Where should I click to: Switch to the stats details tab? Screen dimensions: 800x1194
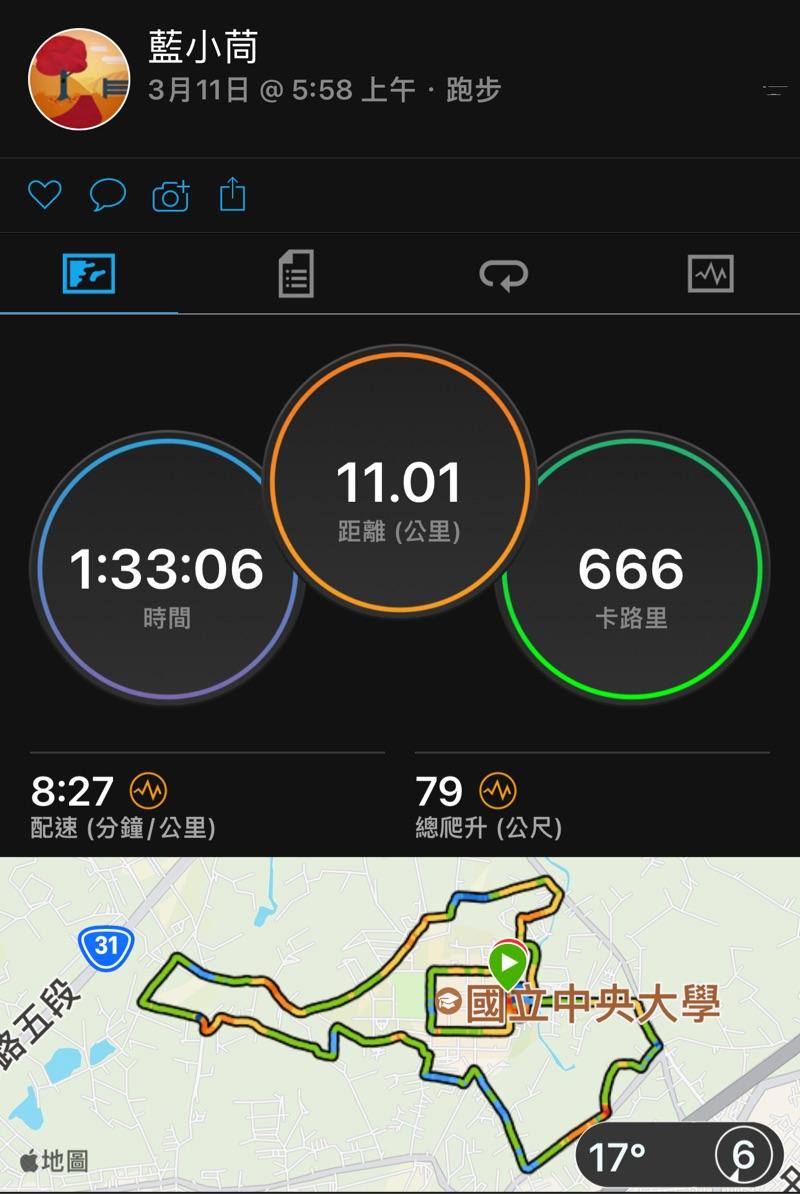tap(295, 273)
